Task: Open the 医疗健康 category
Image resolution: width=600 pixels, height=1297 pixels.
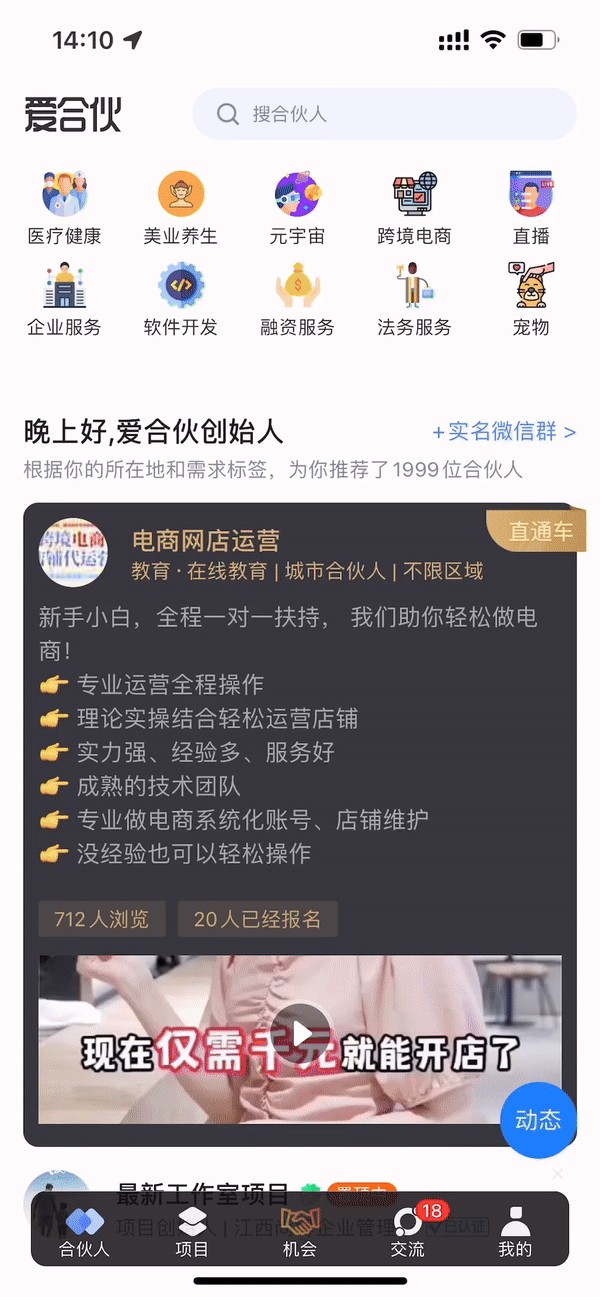Action: (x=65, y=208)
